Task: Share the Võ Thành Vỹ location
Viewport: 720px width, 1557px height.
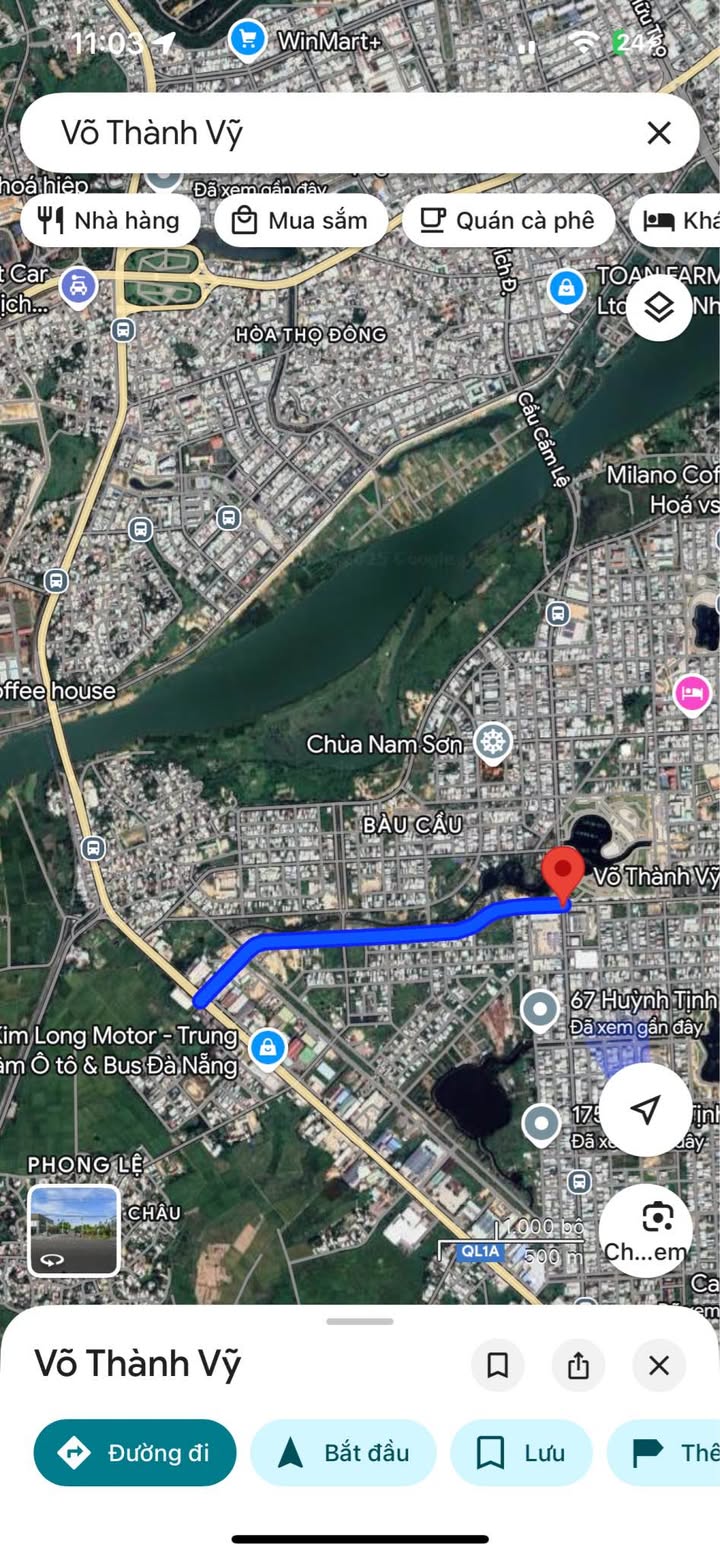Action: pyautogui.click(x=578, y=1365)
